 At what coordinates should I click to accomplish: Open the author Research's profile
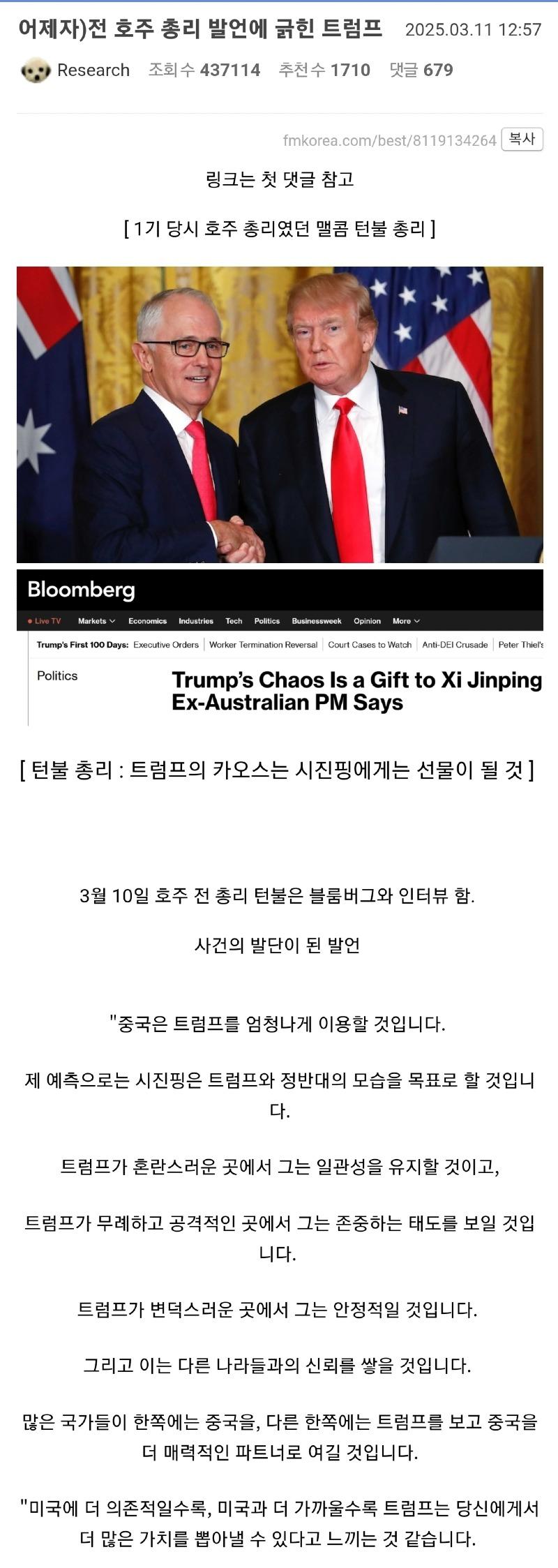coord(93,70)
